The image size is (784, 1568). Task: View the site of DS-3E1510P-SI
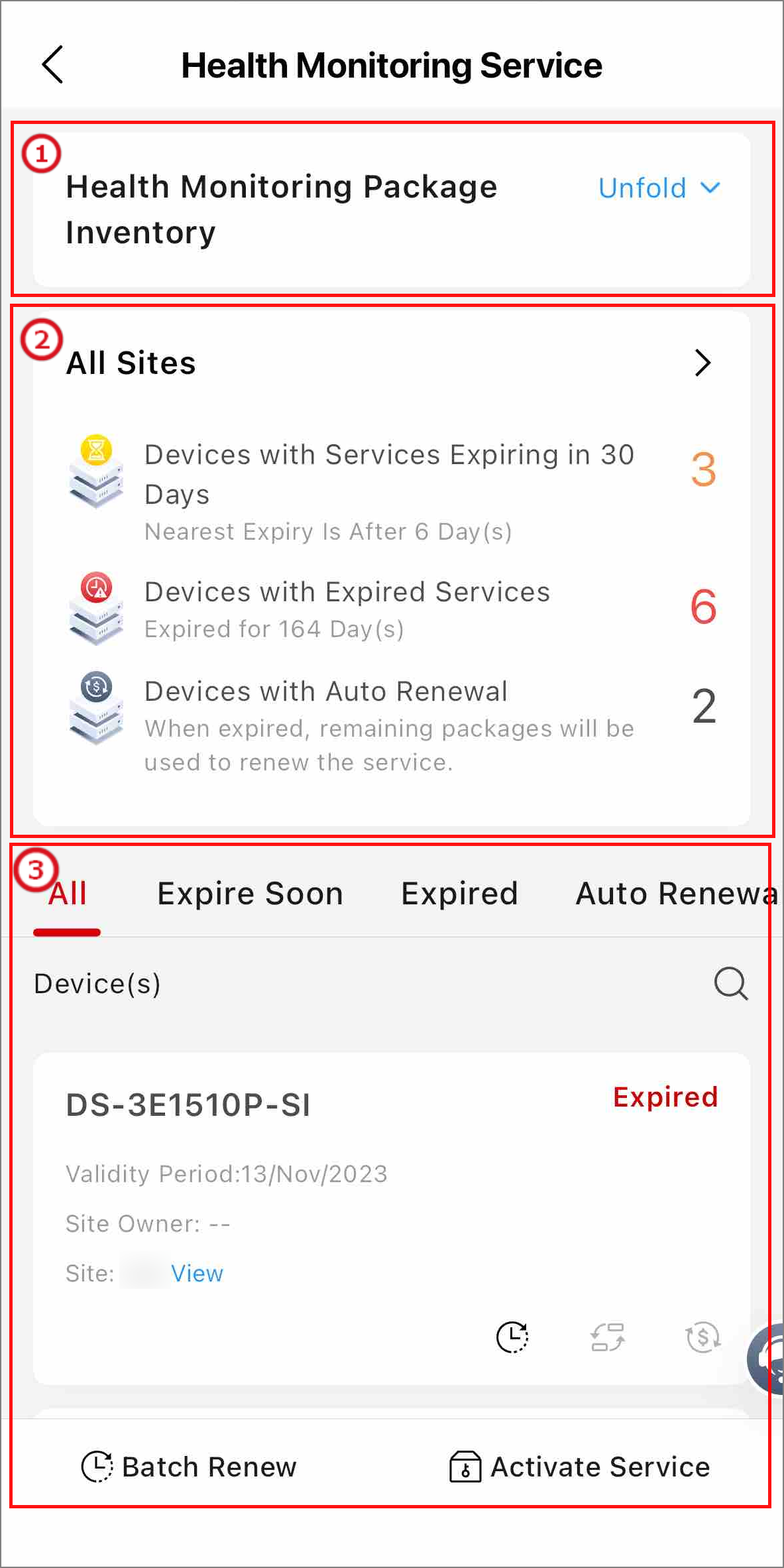197,1273
